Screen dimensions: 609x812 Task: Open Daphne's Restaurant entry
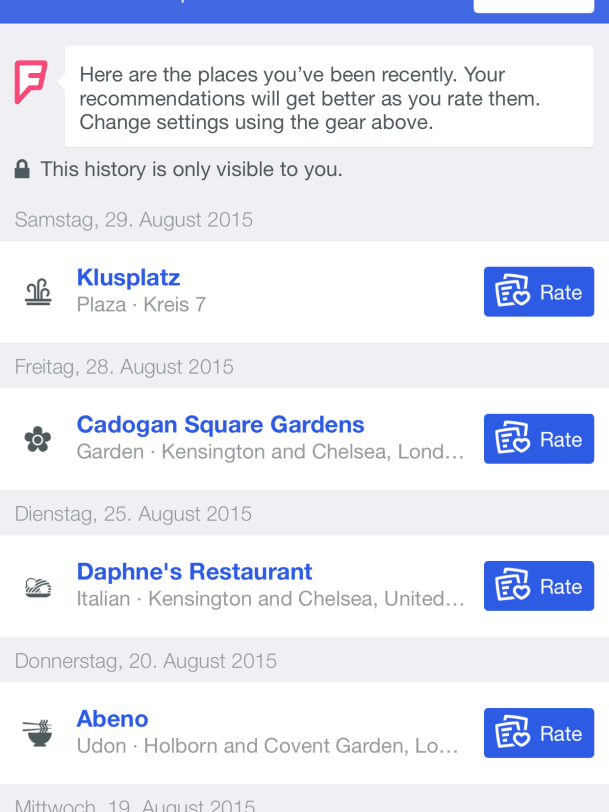[194, 572]
